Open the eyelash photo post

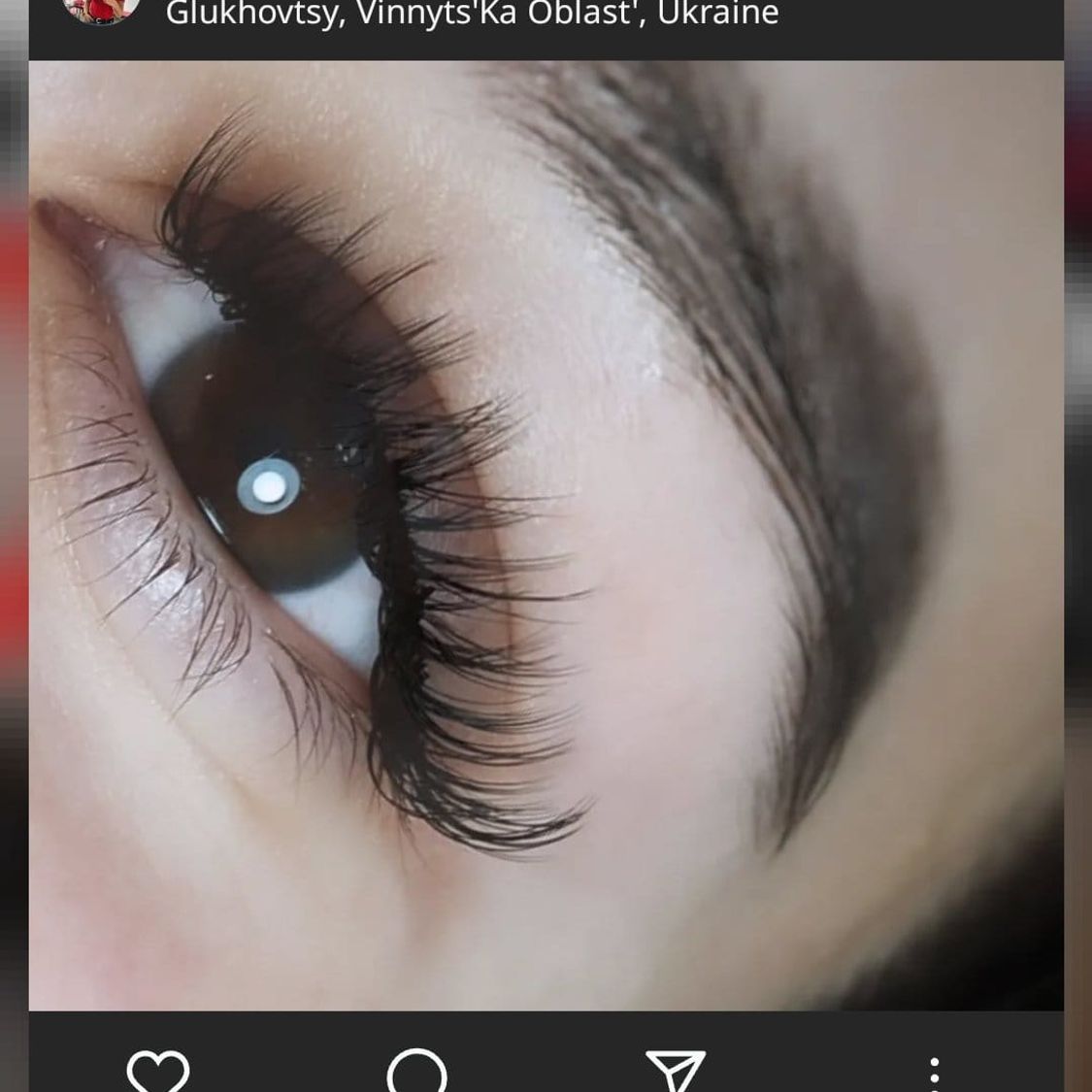click(546, 534)
